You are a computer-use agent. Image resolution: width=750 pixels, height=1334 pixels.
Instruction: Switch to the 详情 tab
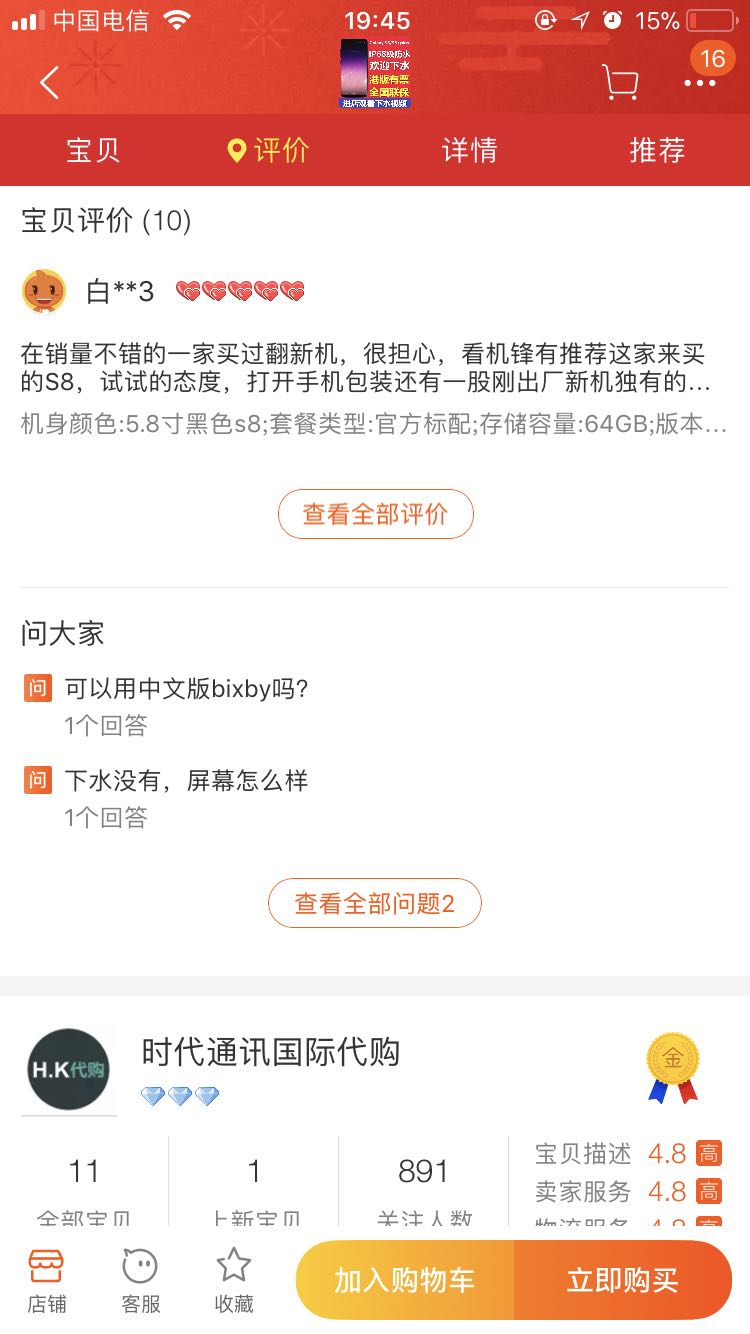(x=469, y=150)
